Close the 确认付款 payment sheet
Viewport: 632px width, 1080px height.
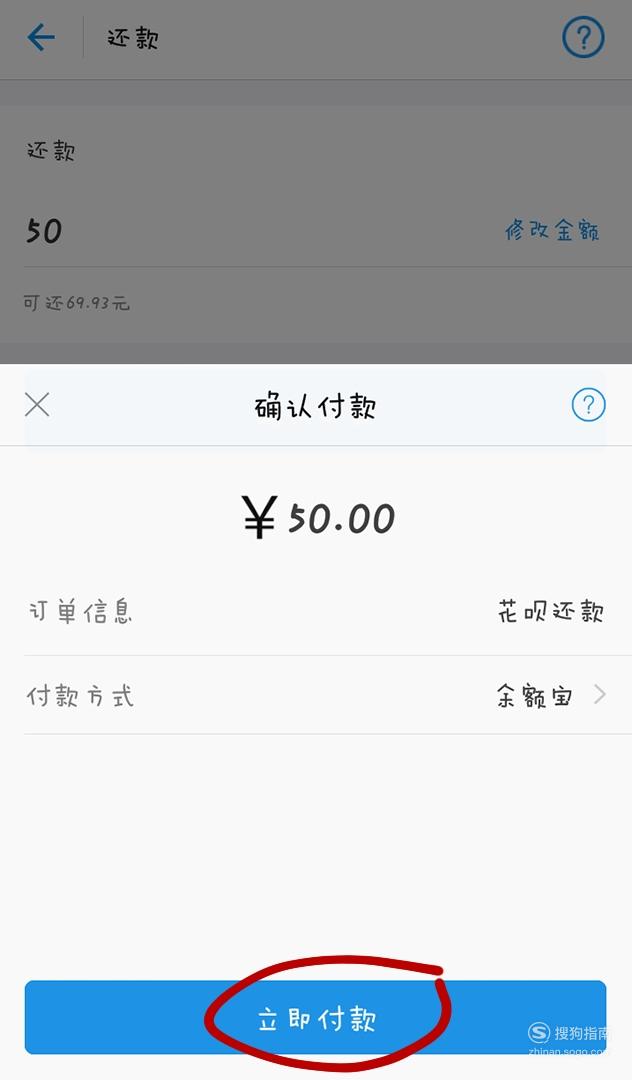click(37, 405)
